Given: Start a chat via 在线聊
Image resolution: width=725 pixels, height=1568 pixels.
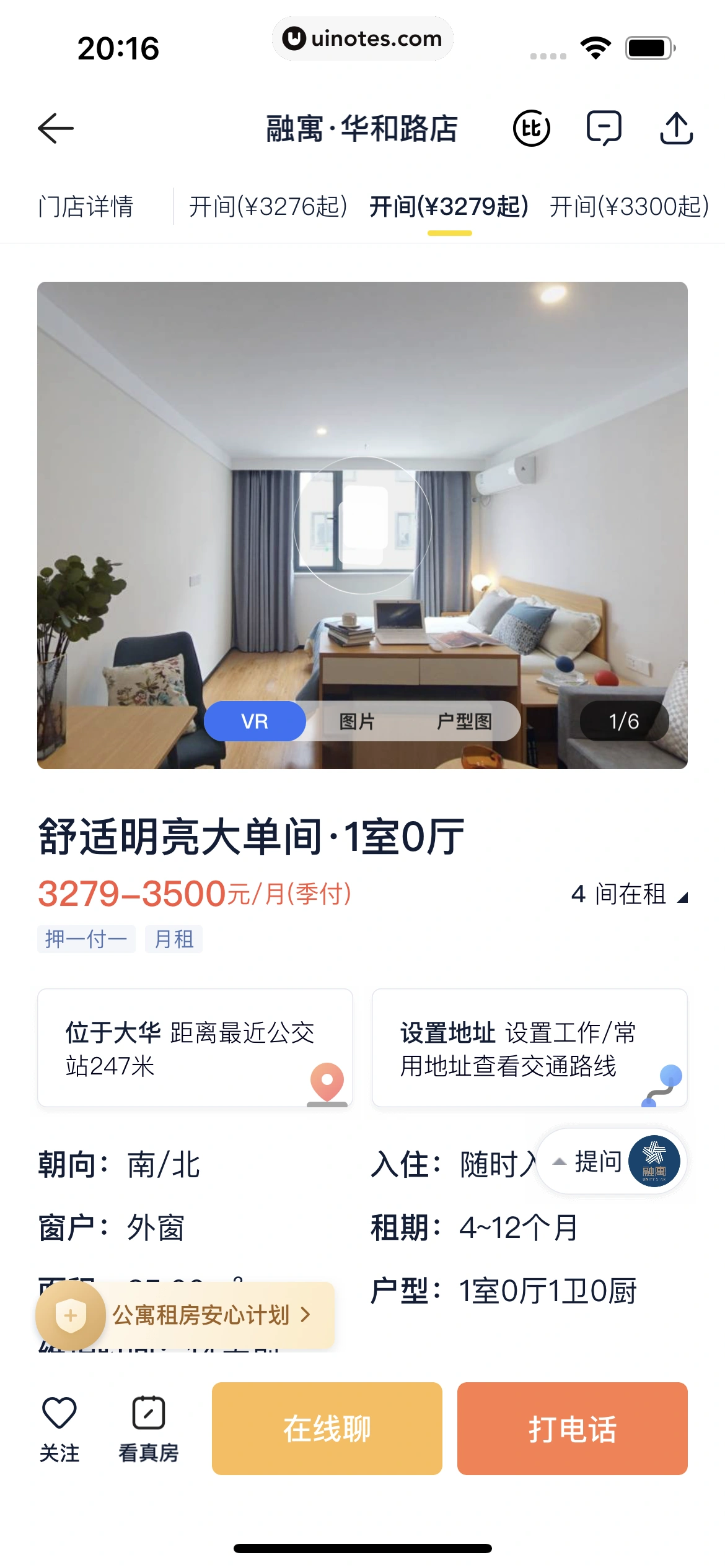Looking at the screenshot, I should click(x=327, y=1429).
